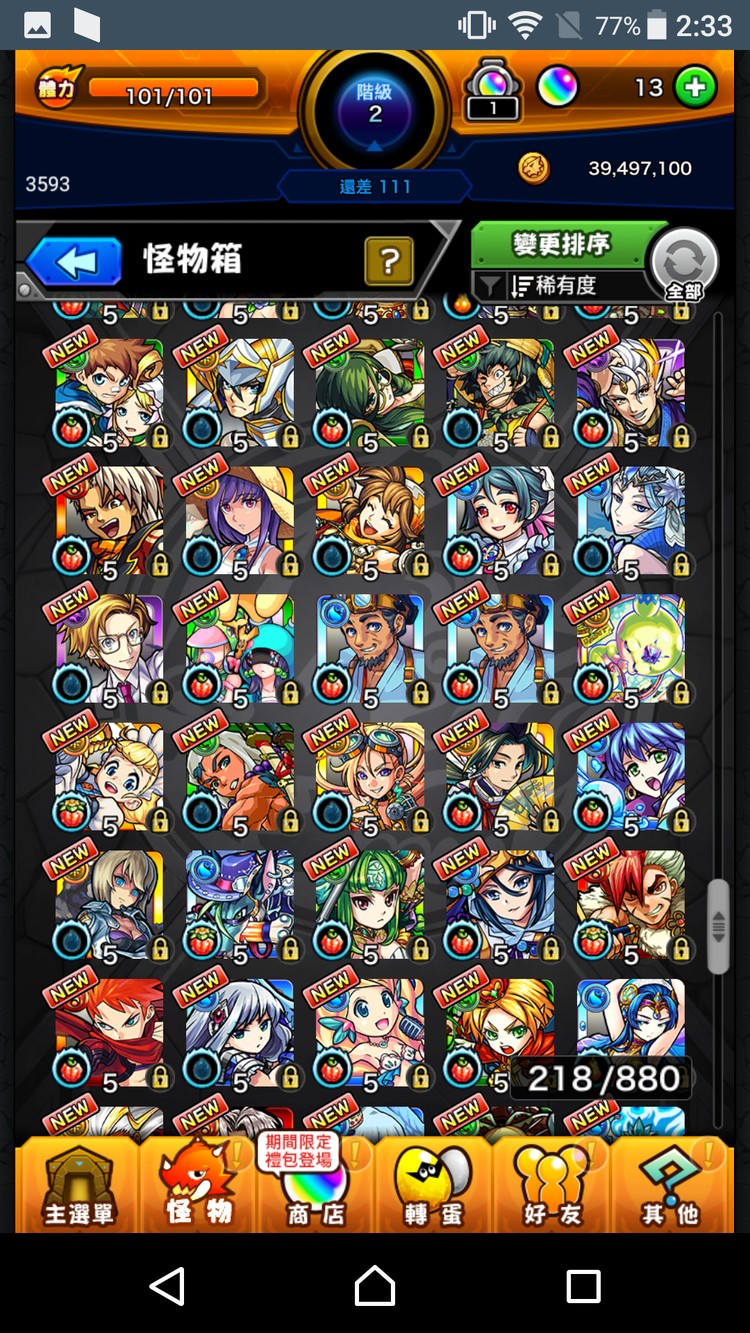Tap the Android back button
Viewport: 750px width, 1333px height.
[167, 1285]
